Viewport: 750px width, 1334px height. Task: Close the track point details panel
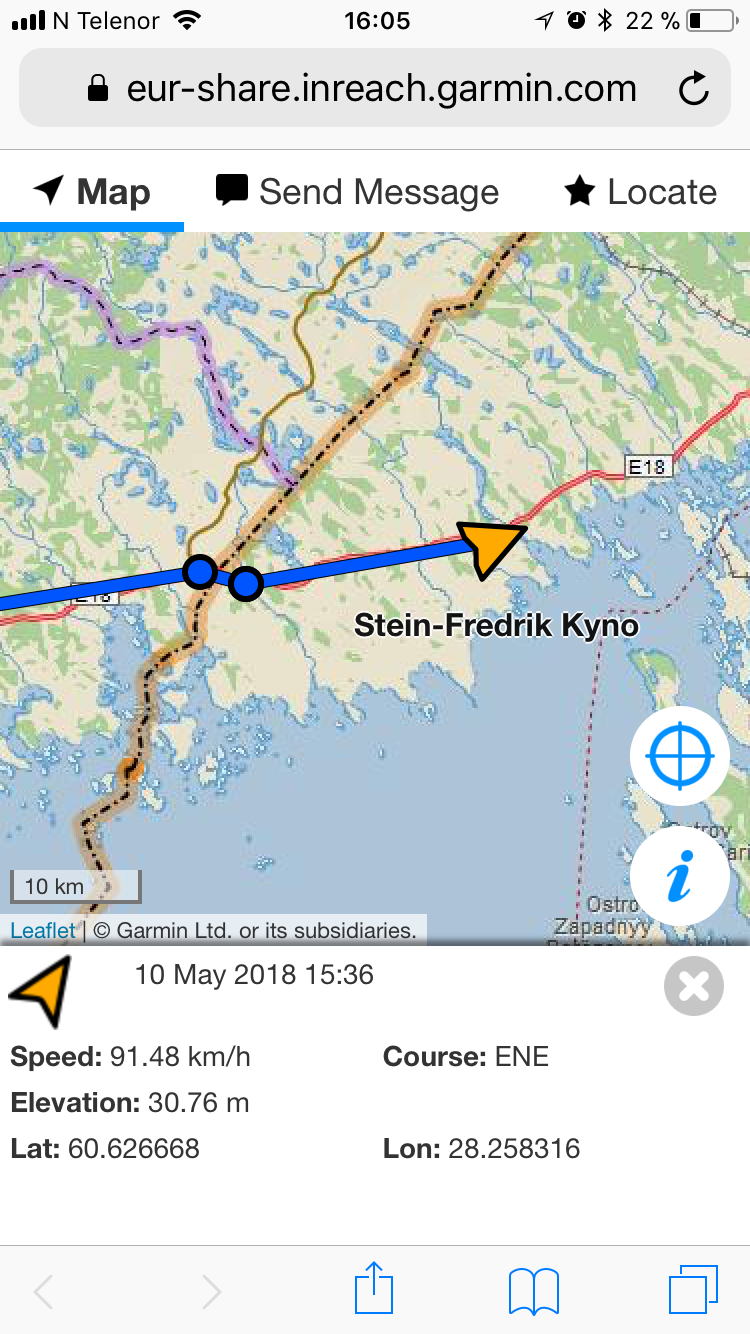click(693, 986)
